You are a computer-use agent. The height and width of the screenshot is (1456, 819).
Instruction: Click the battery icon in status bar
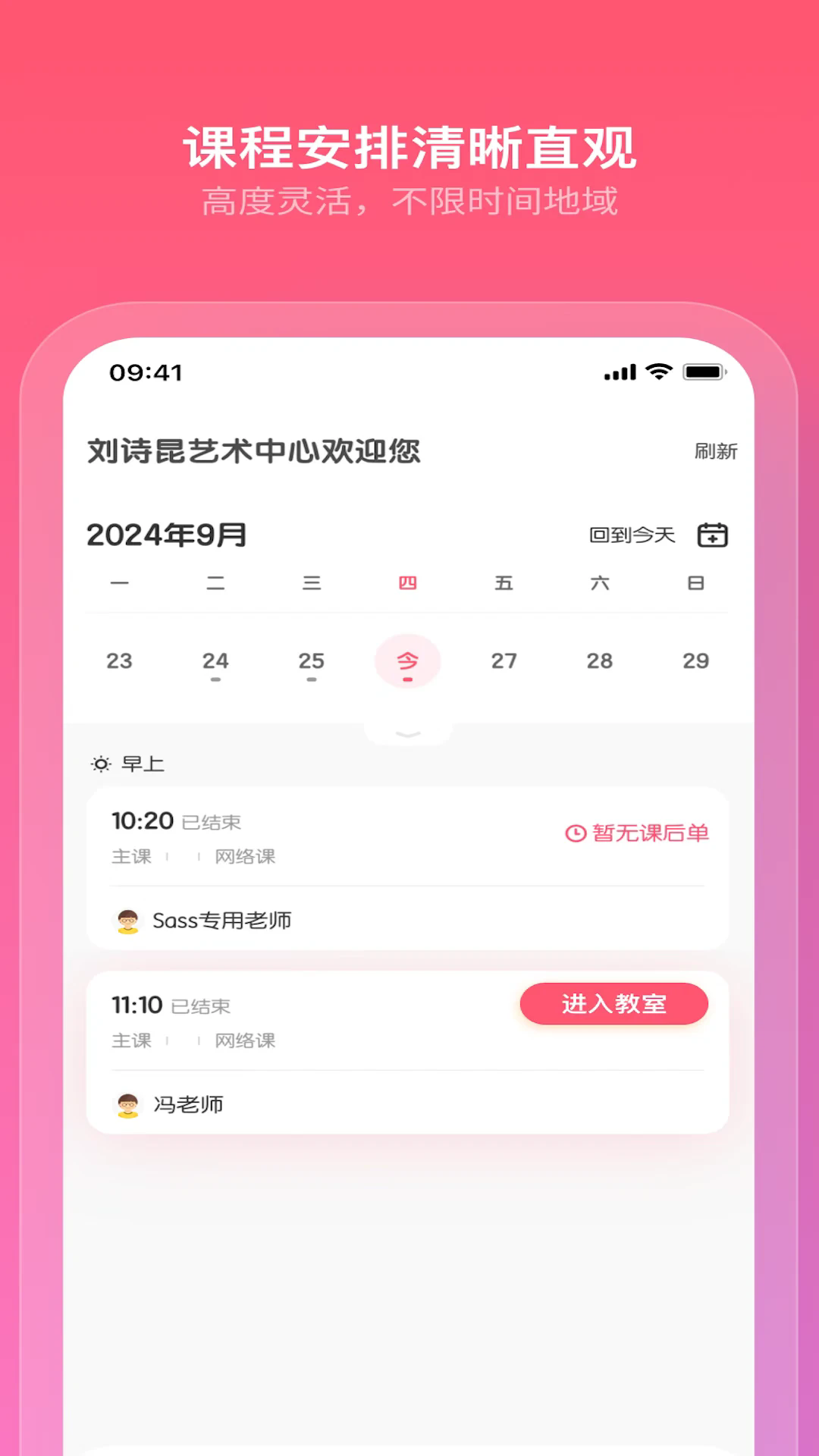coord(703,372)
